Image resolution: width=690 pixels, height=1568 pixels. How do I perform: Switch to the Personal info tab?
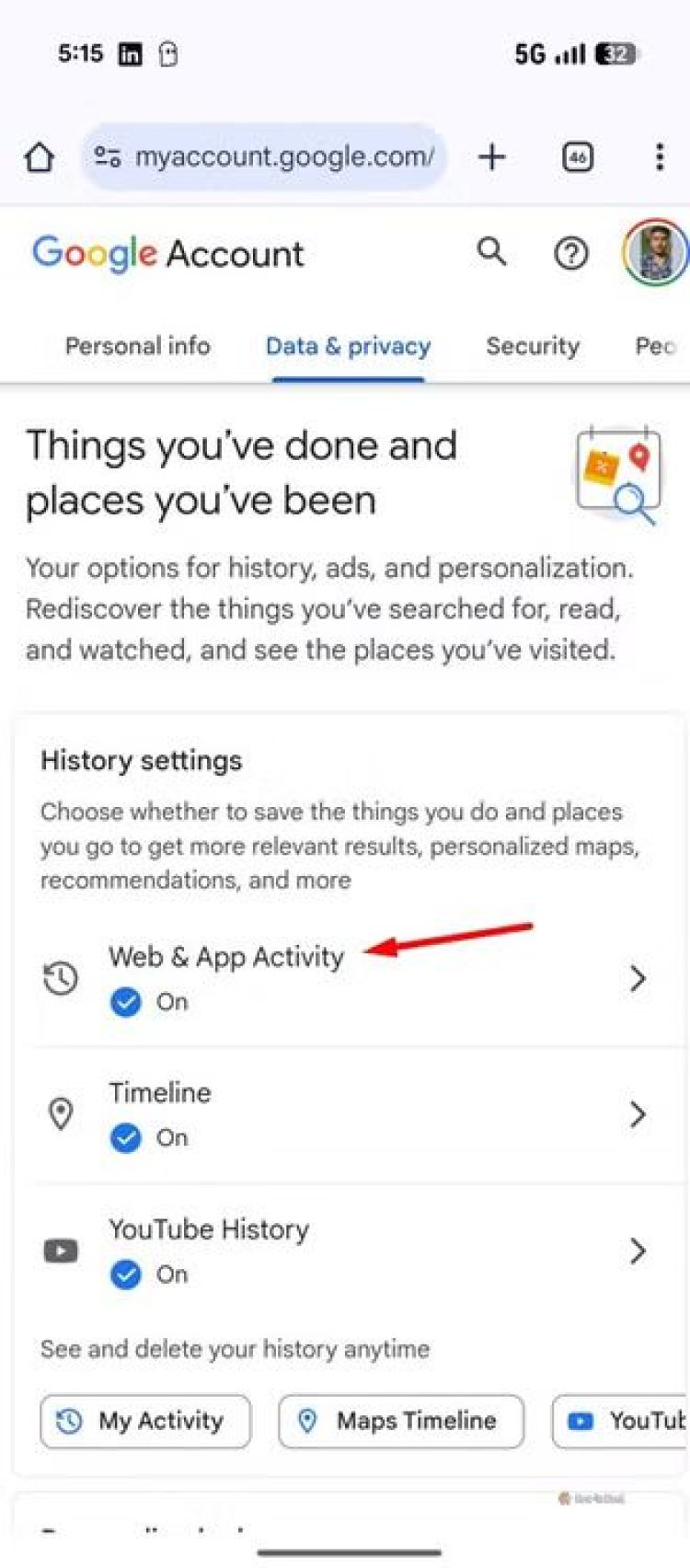tap(137, 346)
